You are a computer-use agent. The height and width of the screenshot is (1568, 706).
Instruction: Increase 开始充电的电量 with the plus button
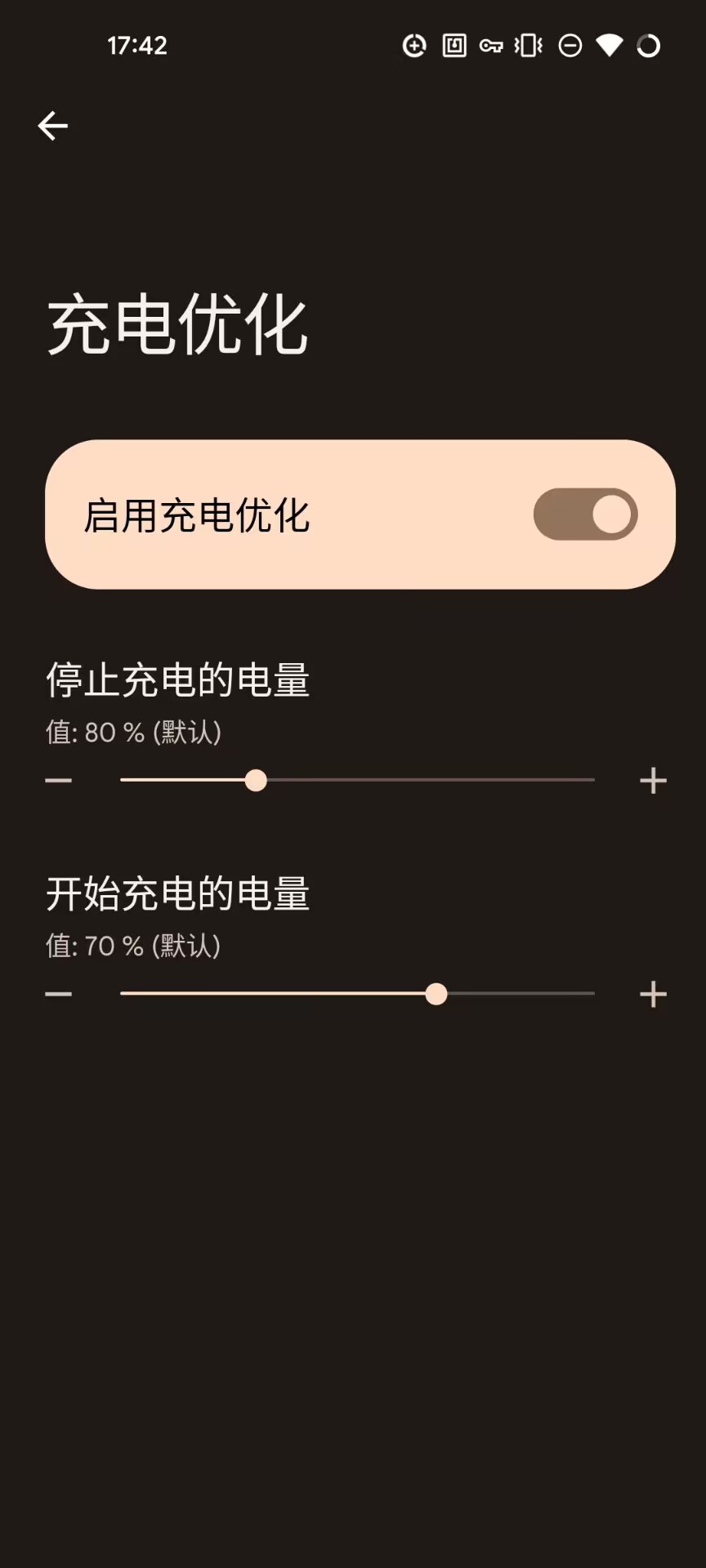point(653,994)
